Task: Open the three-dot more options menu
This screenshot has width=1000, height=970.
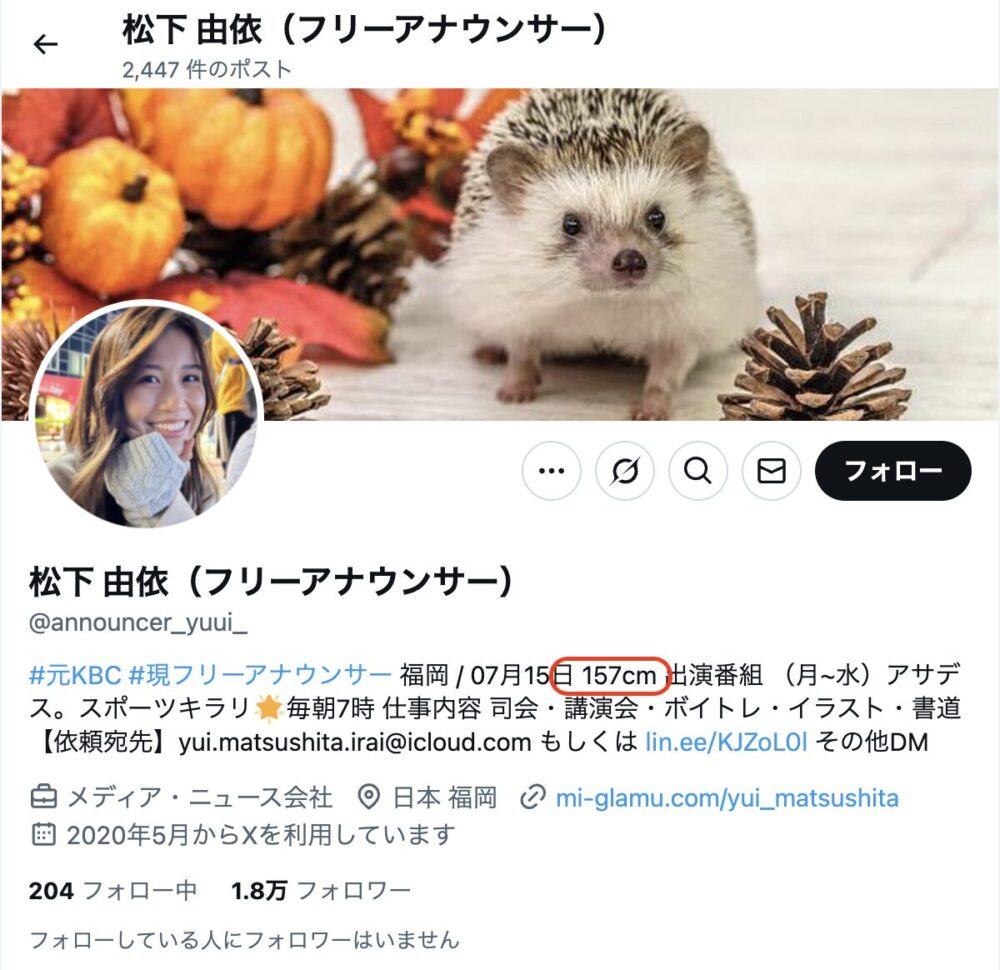Action: (551, 471)
